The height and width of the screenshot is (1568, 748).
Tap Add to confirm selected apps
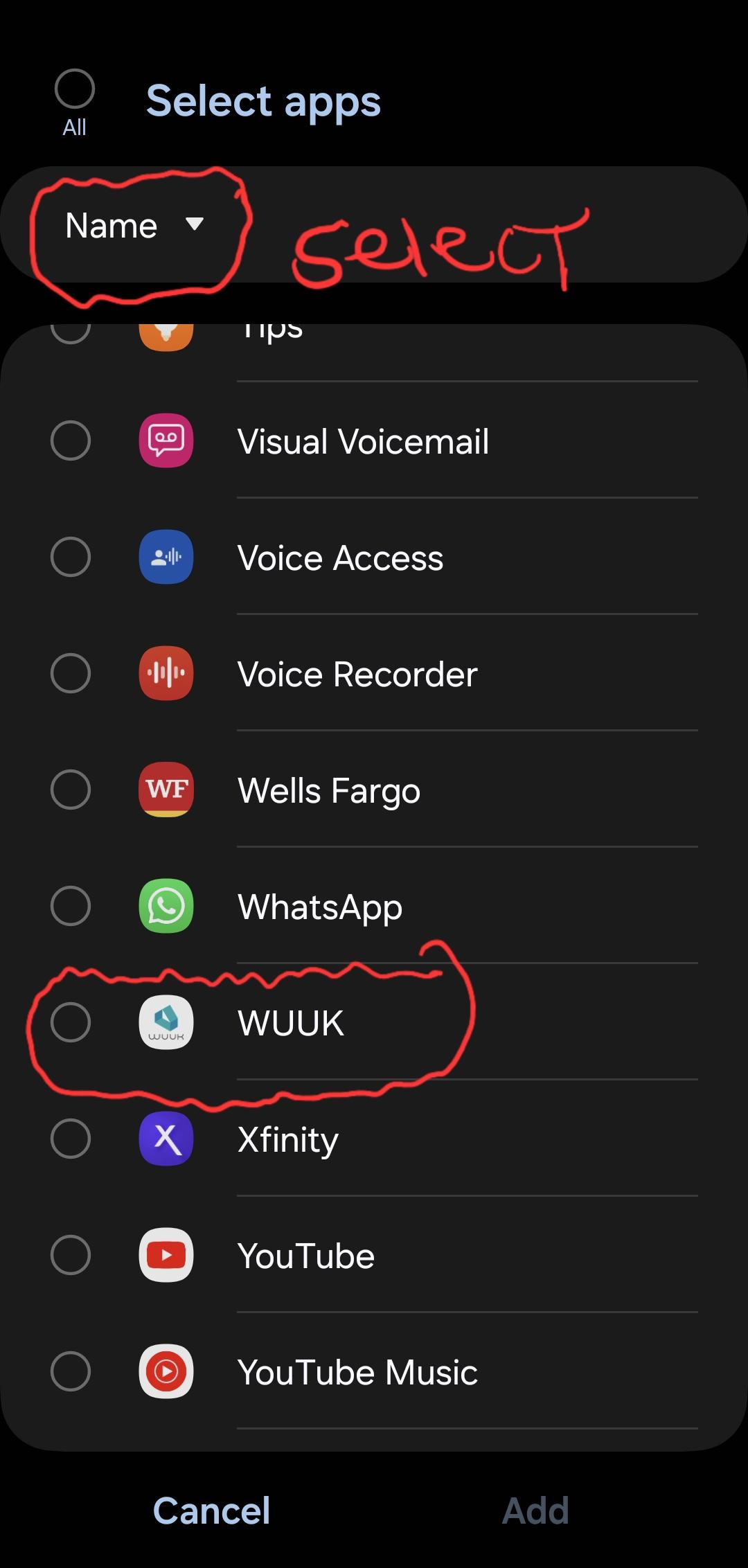[x=535, y=1511]
